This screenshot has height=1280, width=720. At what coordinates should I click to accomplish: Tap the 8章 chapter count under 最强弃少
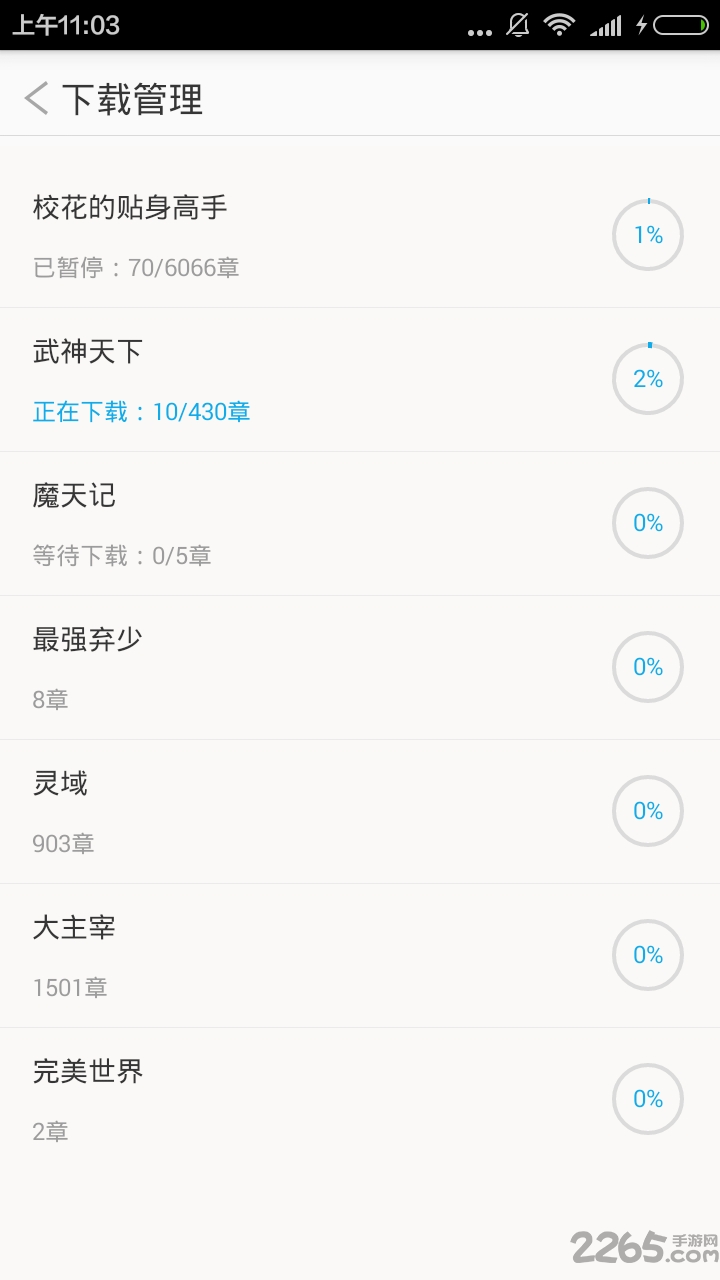[x=50, y=699]
